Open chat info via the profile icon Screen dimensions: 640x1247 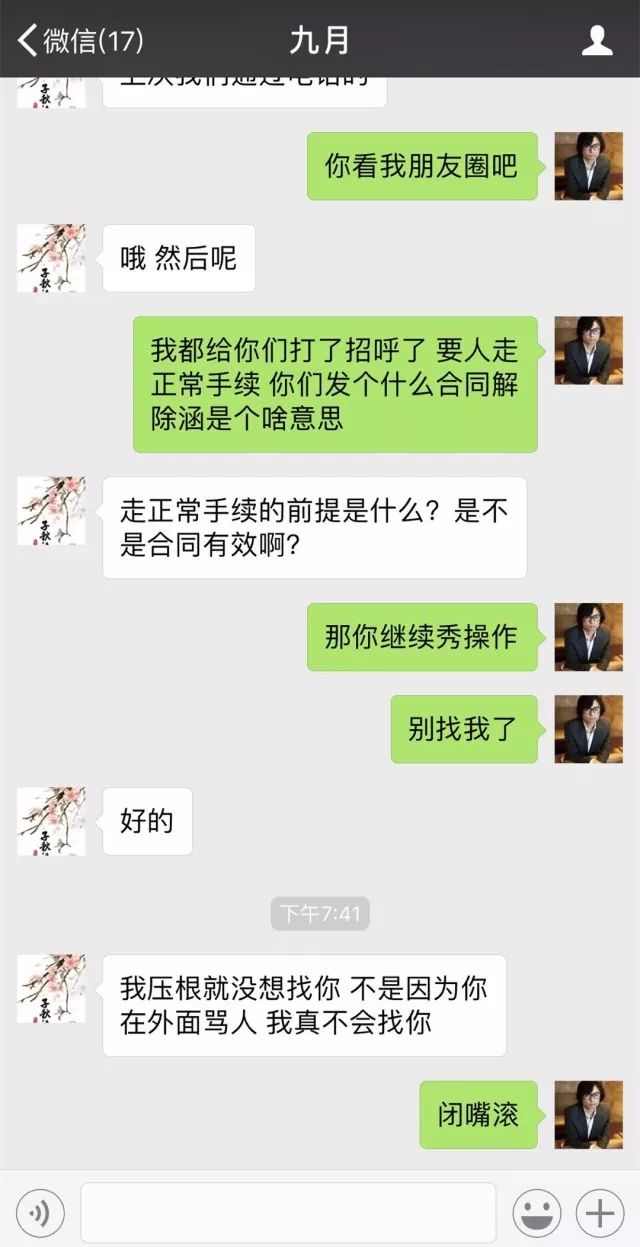point(597,40)
